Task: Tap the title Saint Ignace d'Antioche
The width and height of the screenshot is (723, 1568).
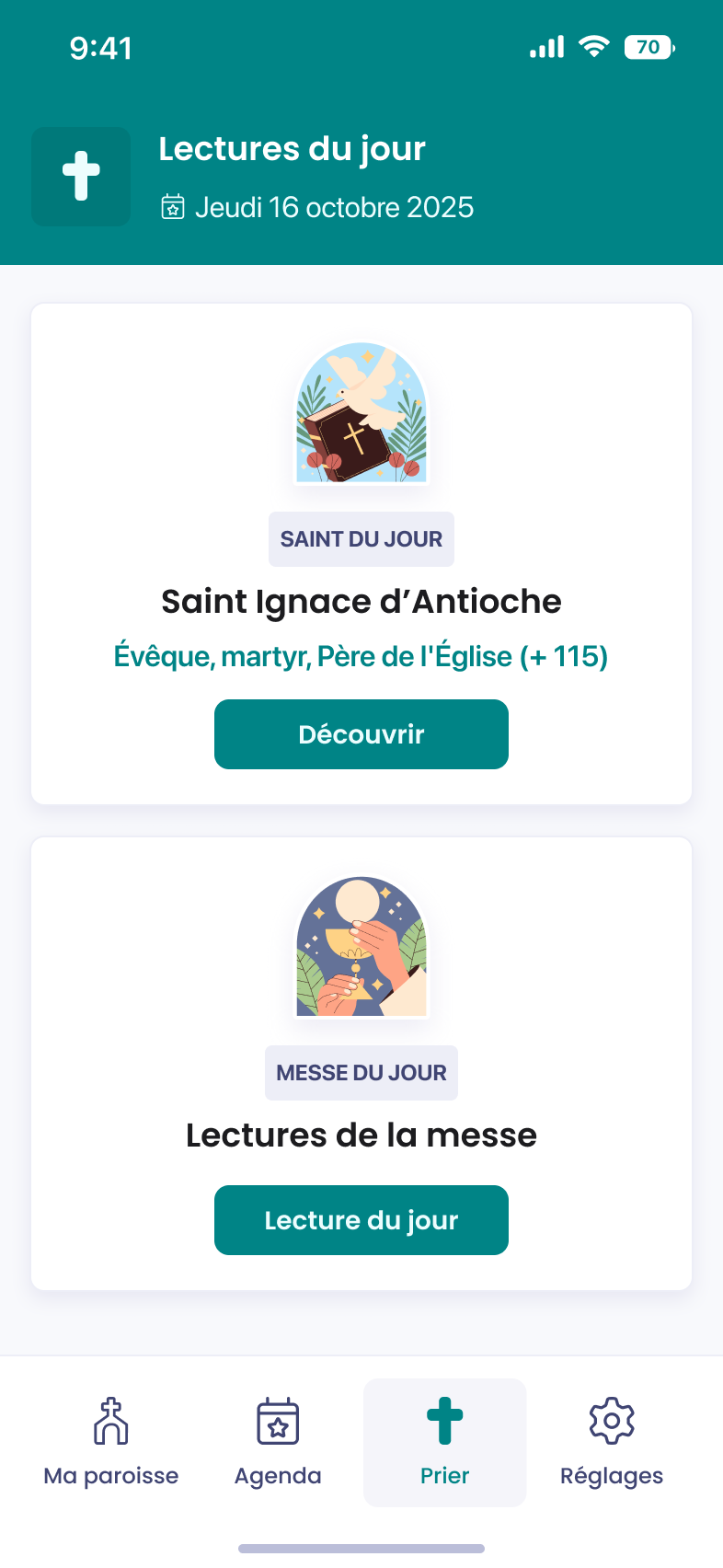Action: 361,602
